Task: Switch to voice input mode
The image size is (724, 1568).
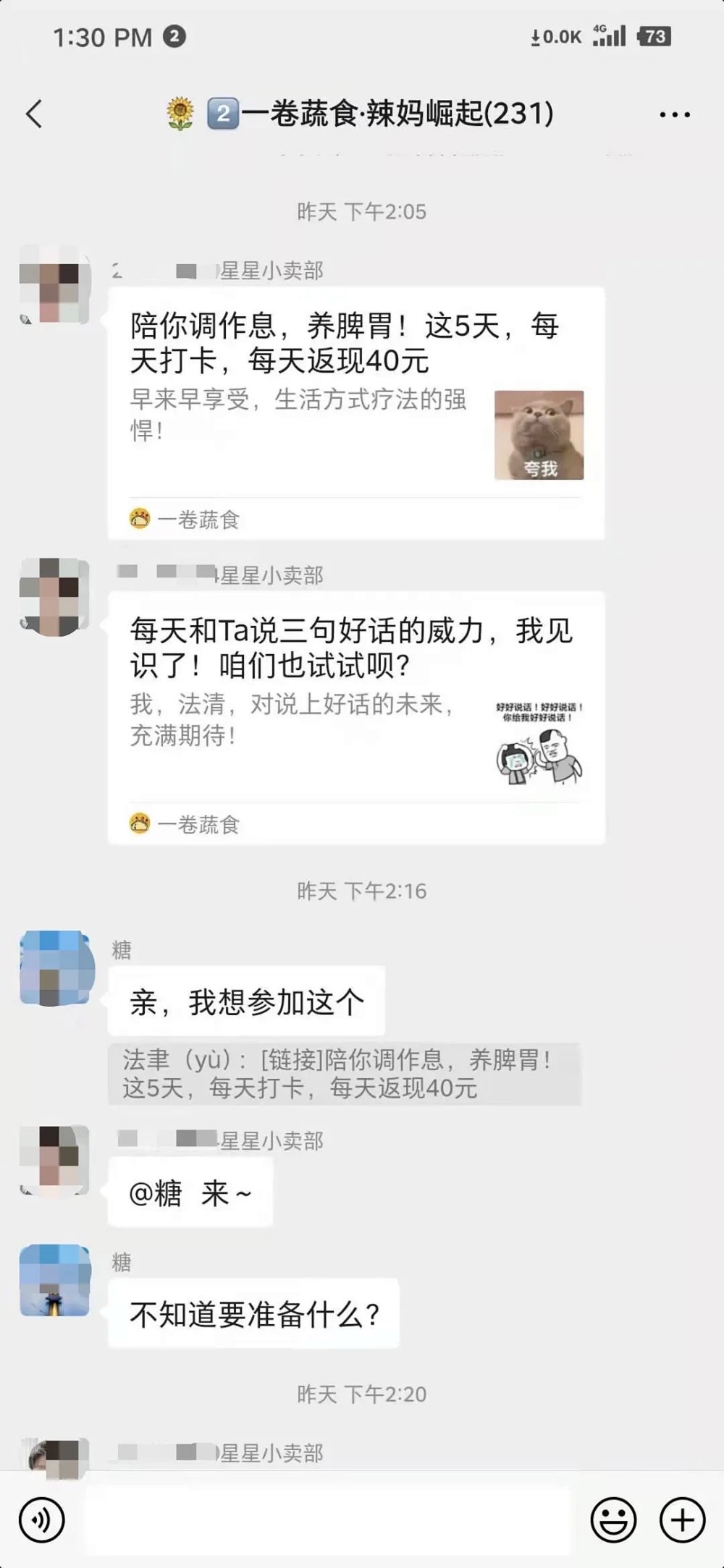Action: pyautogui.click(x=41, y=1520)
